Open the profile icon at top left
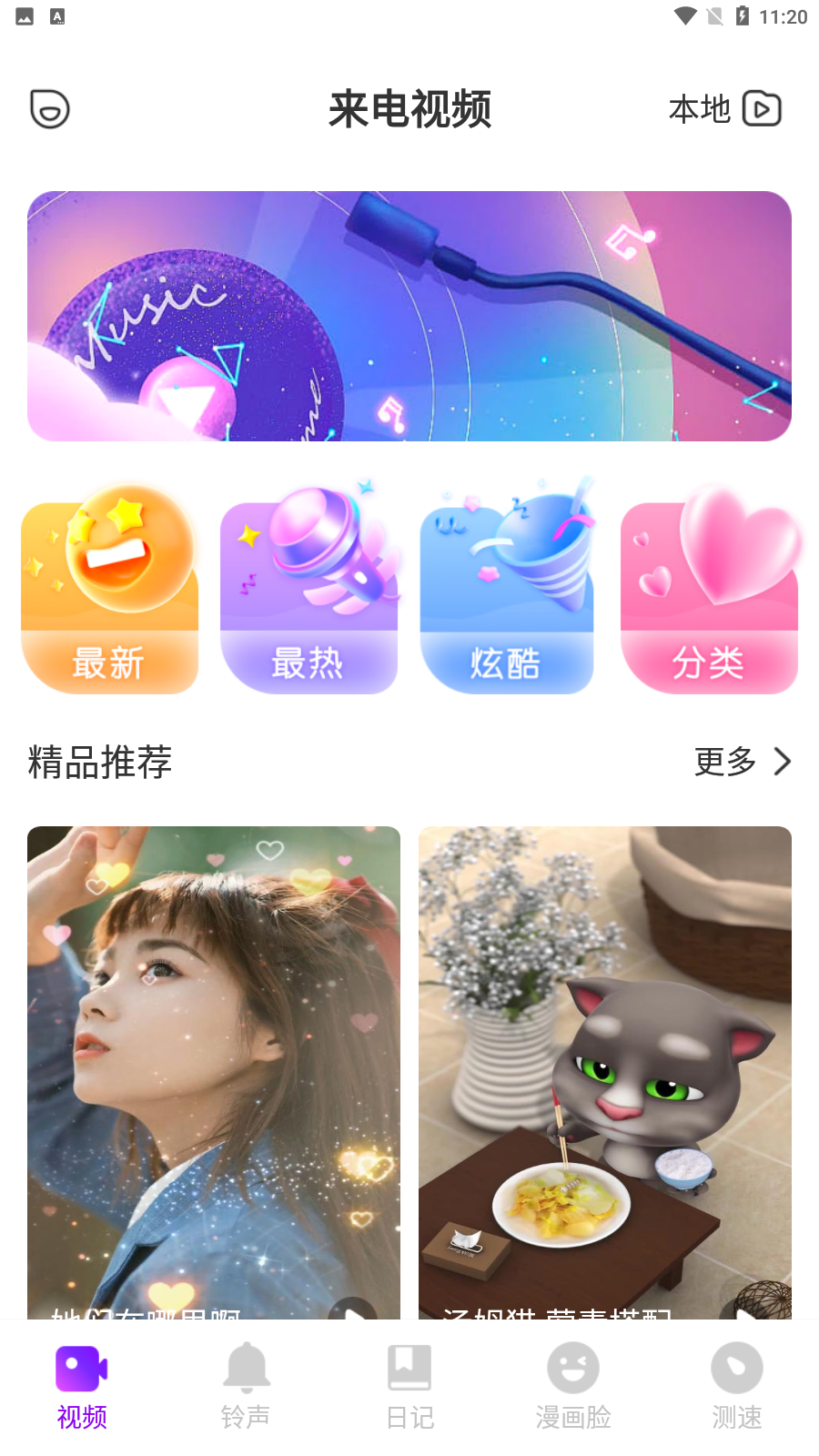 pyautogui.click(x=49, y=109)
